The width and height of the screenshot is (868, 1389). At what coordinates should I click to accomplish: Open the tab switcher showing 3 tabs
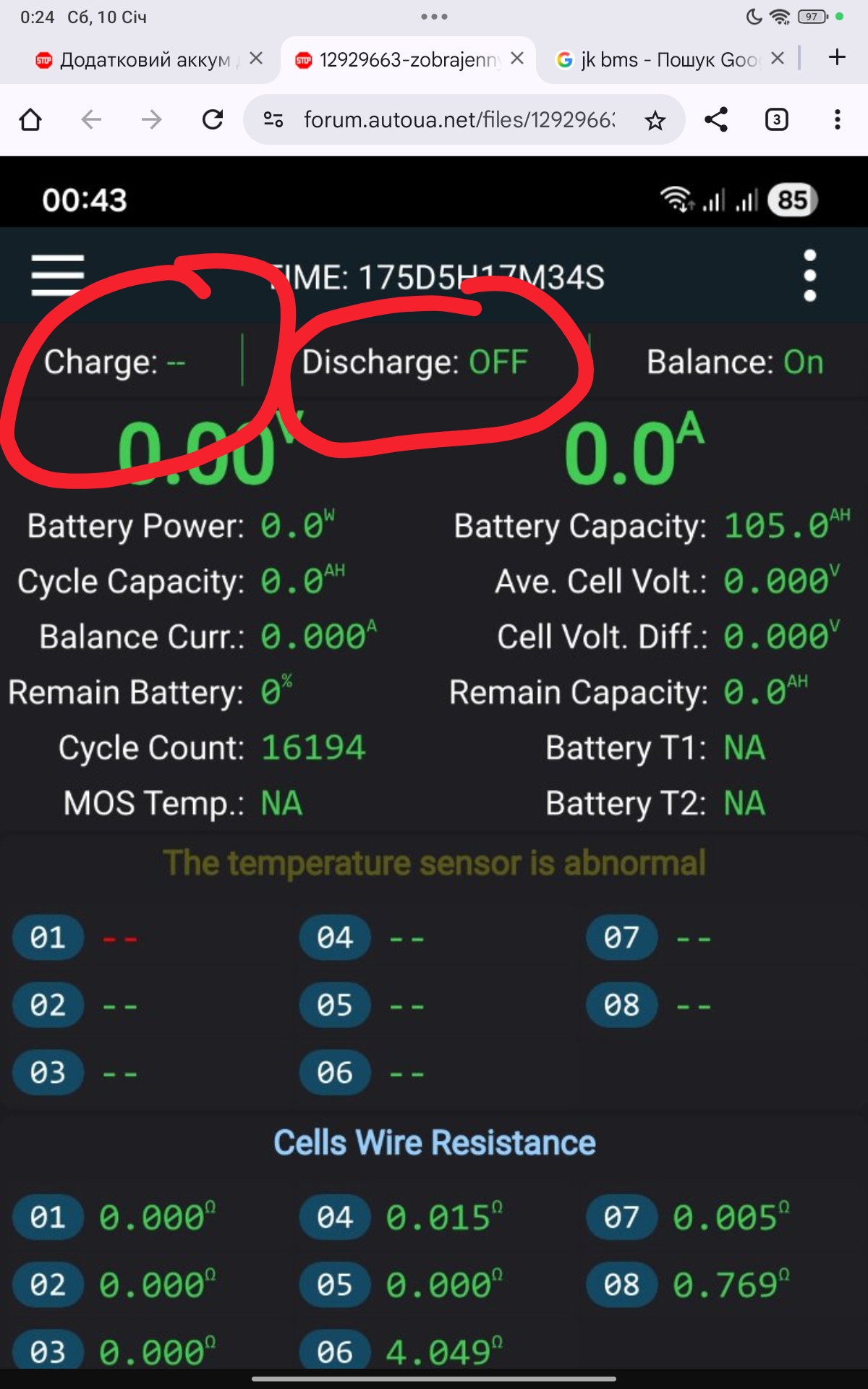pos(777,119)
